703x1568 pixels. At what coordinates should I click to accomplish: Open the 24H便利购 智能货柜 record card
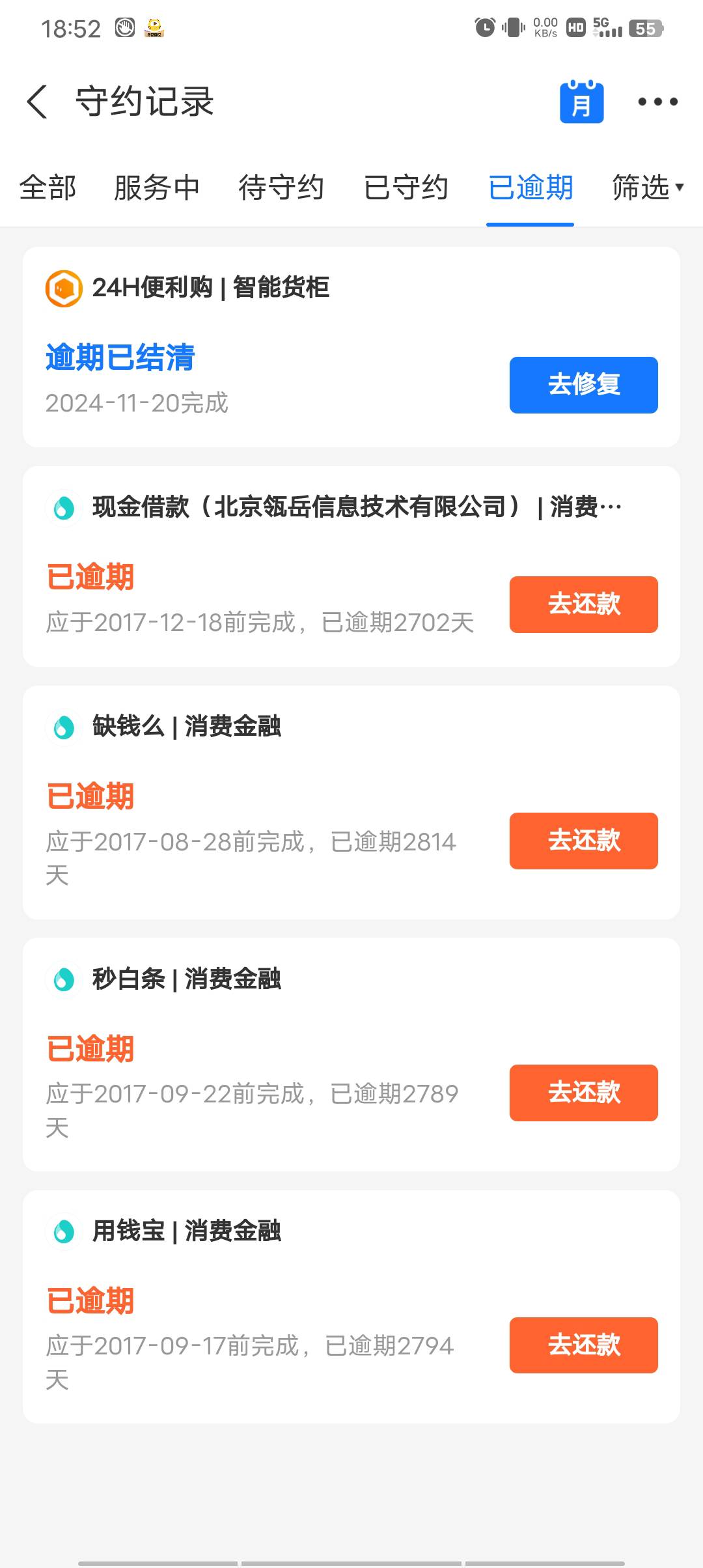point(351,346)
